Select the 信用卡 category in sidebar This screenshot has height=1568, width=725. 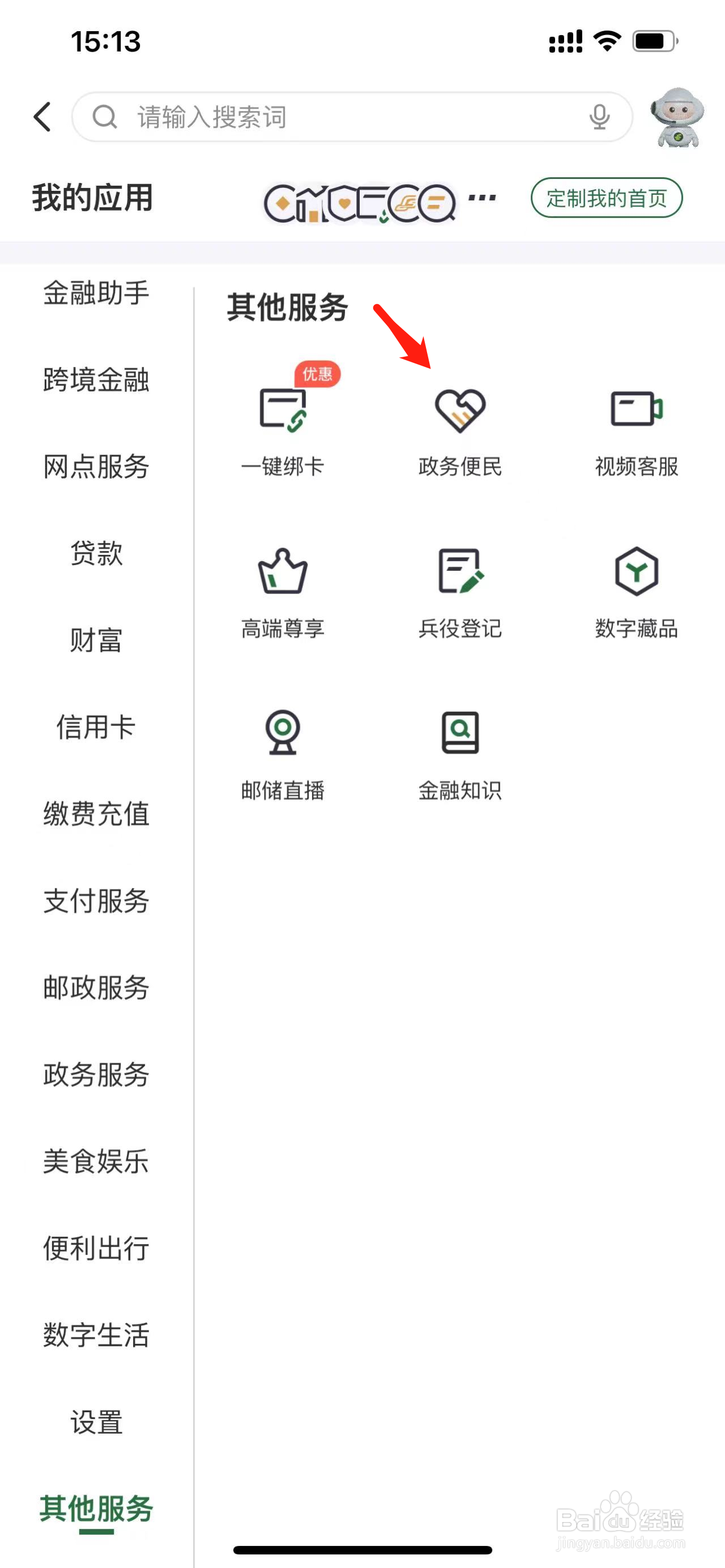coord(96,728)
